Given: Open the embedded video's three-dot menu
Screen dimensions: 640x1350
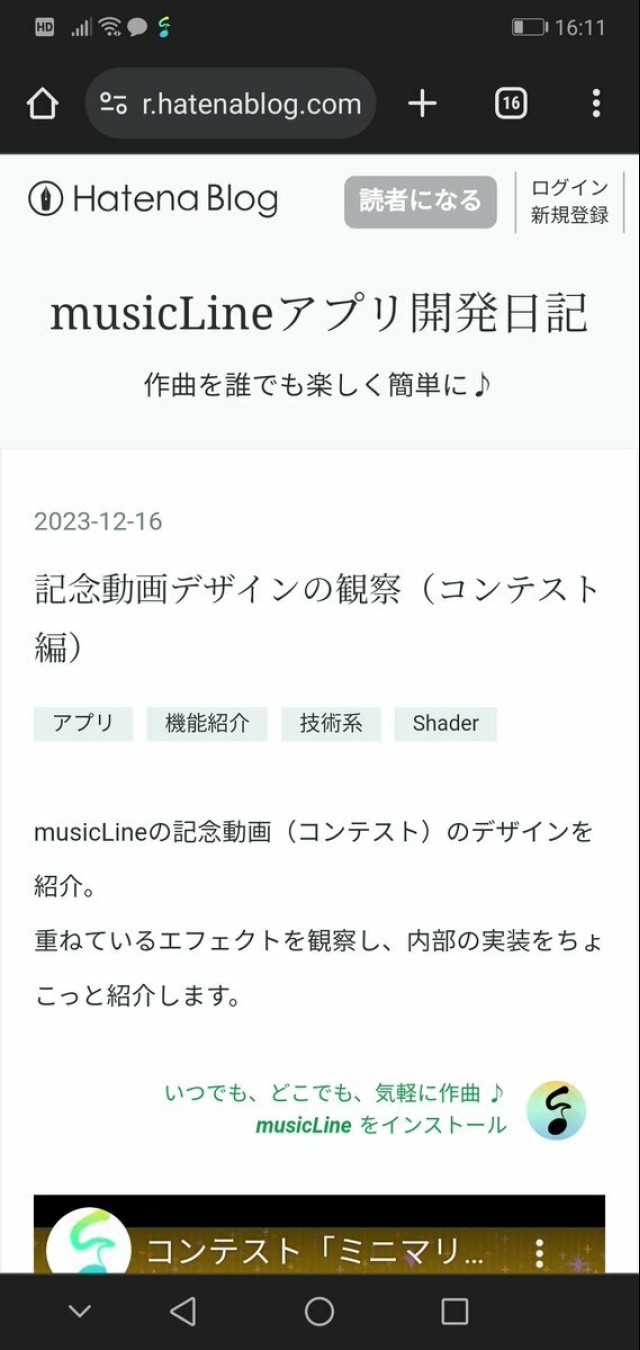Looking at the screenshot, I should [x=539, y=1252].
